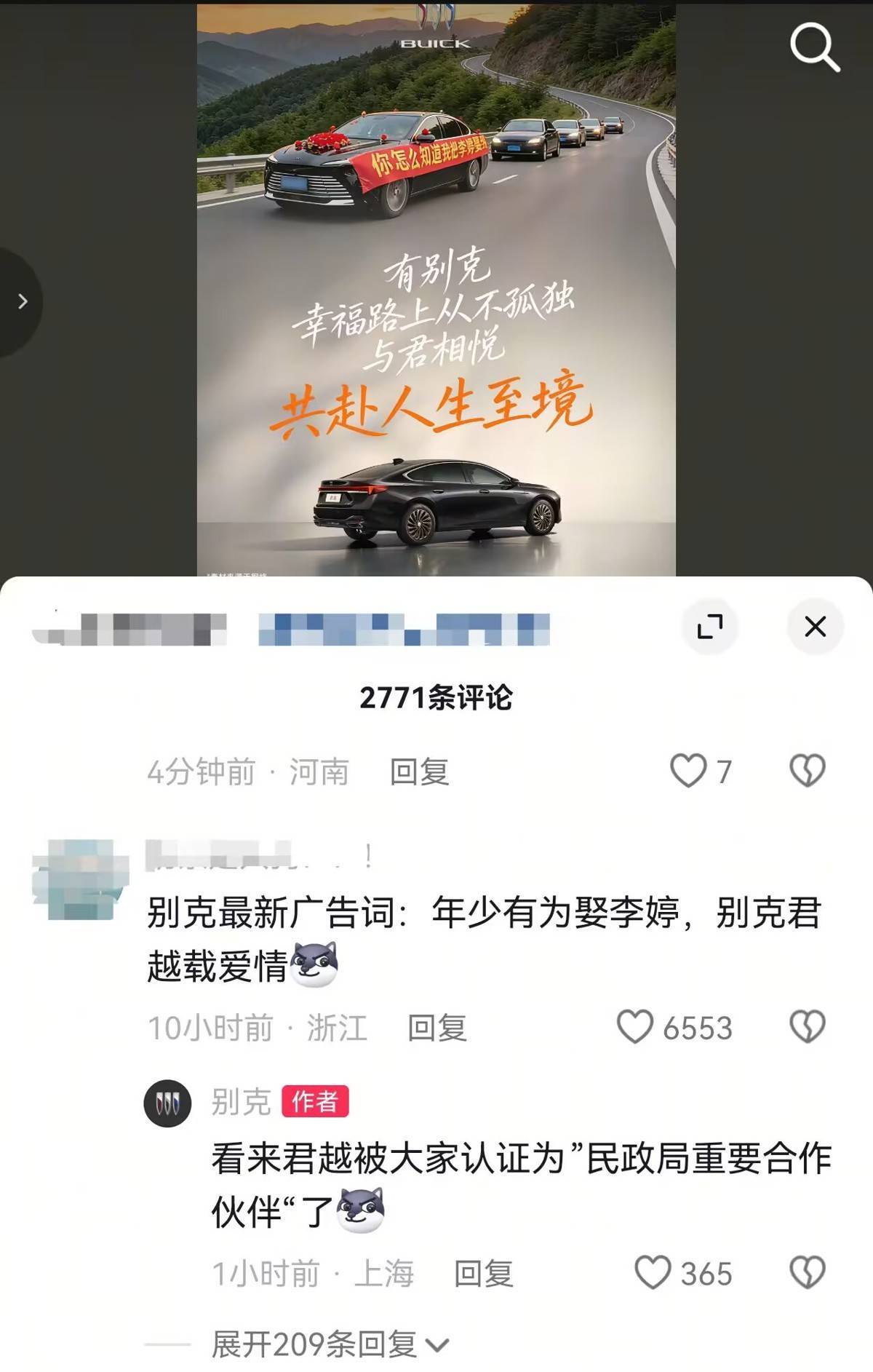Dislike 别克's author reply
The image size is (873, 1372).
(807, 1273)
